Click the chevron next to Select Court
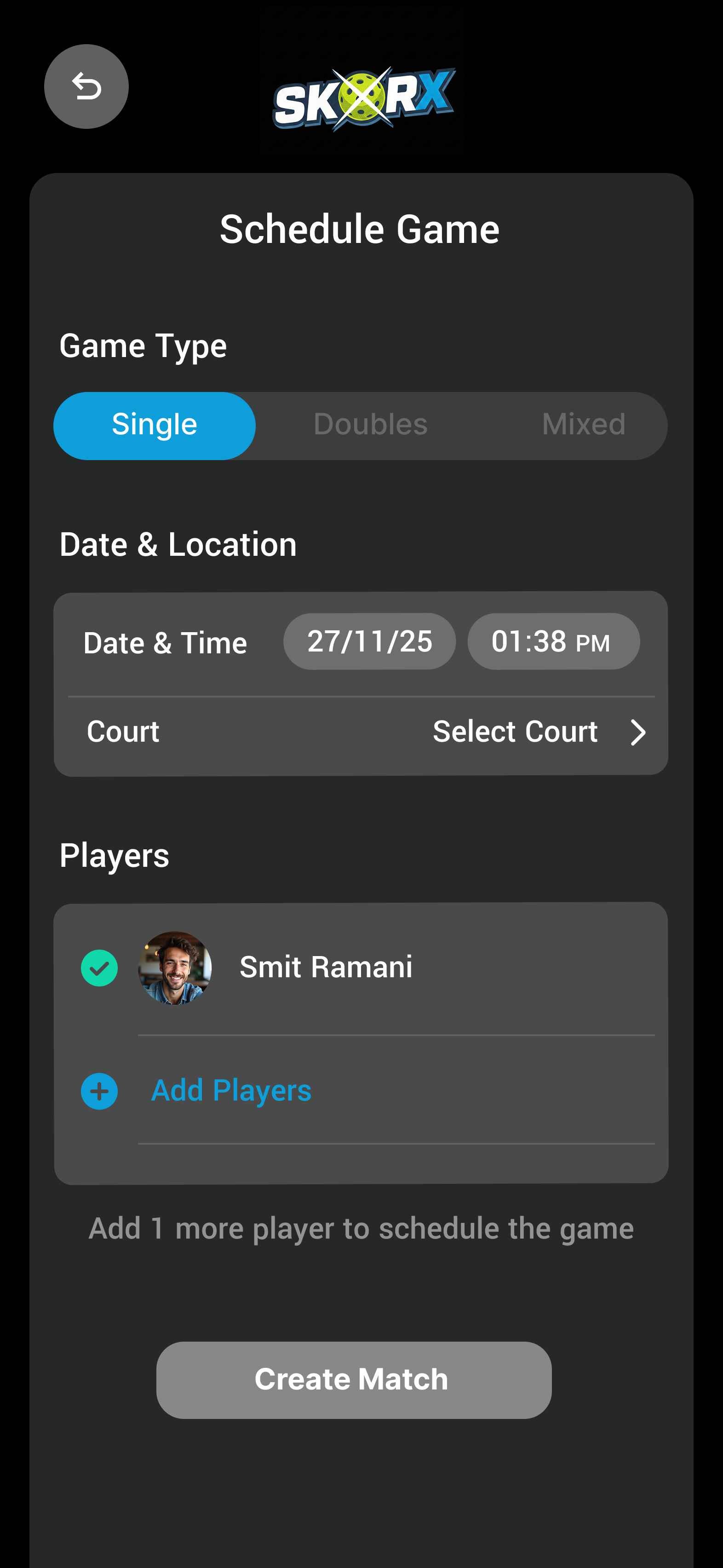The width and height of the screenshot is (723, 1568). click(x=637, y=732)
